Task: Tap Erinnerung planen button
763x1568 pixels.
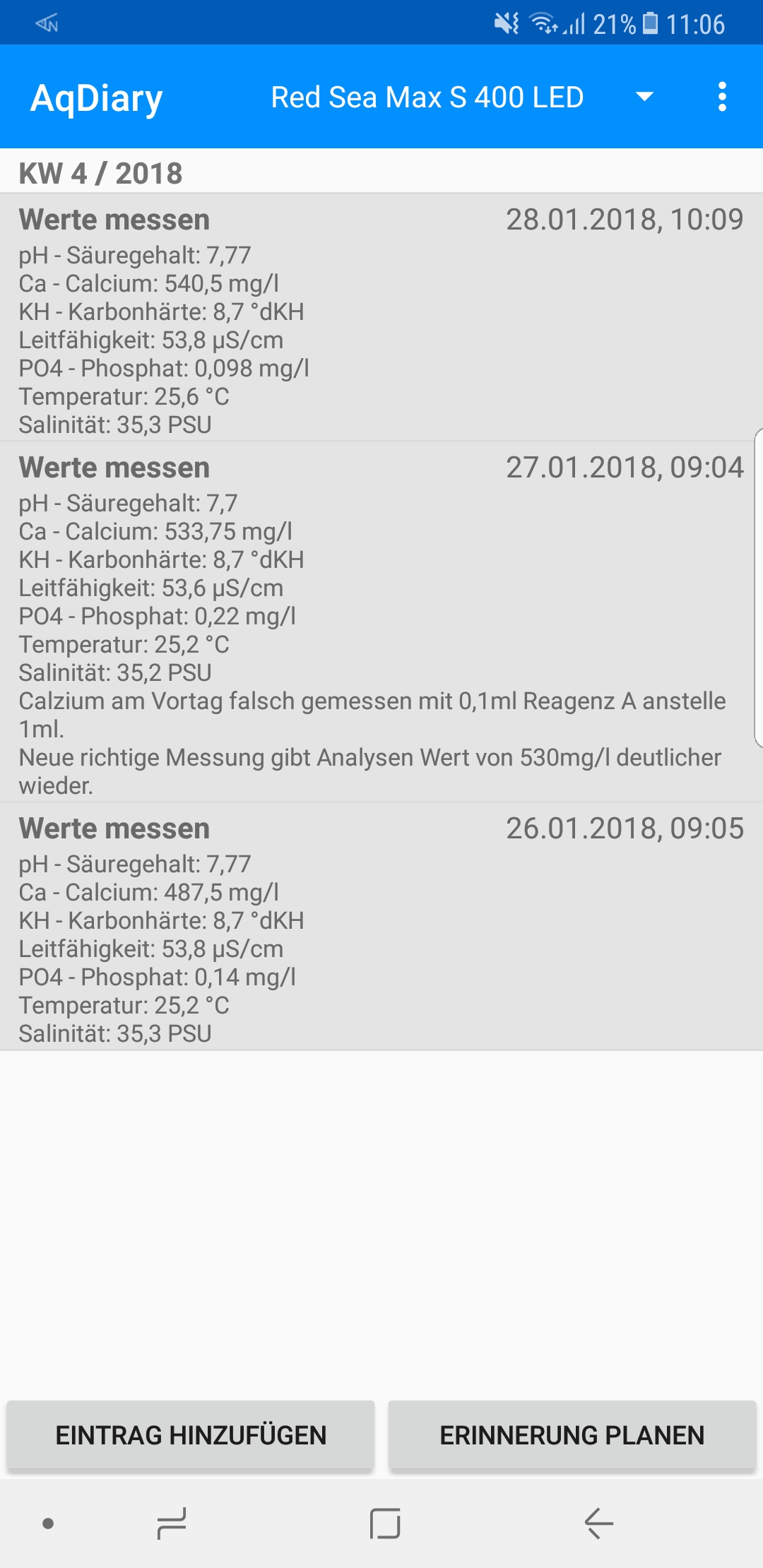Action: pyautogui.click(x=572, y=1435)
